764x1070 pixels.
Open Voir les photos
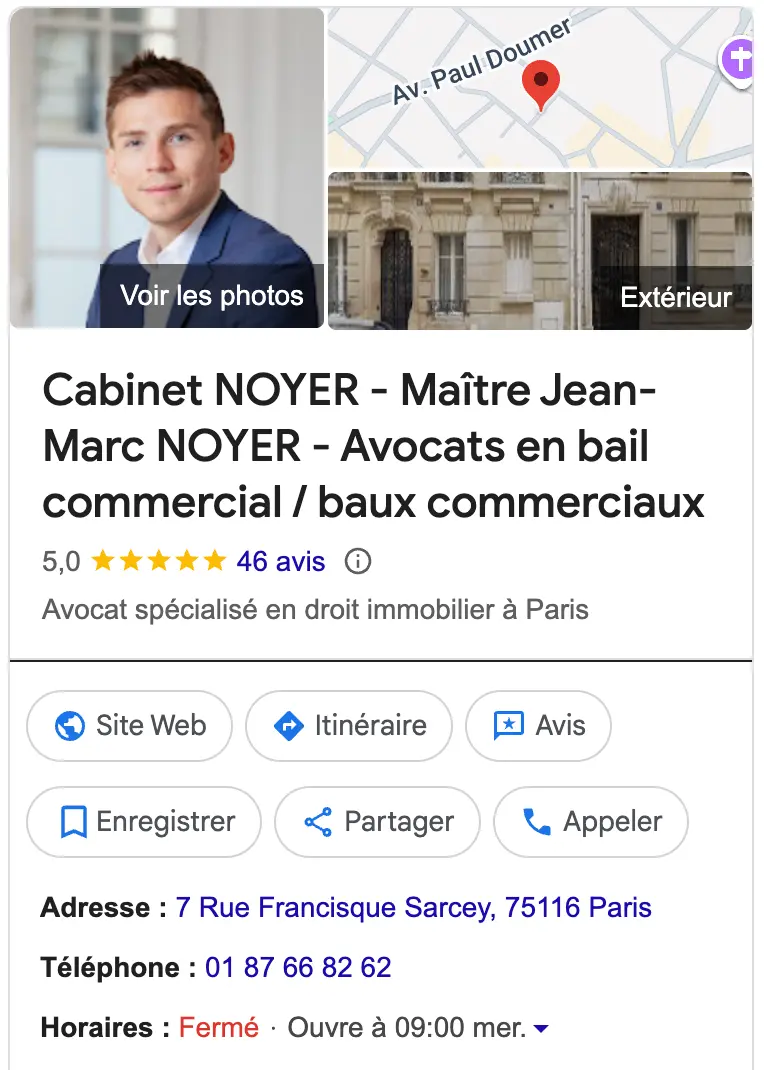tap(210, 296)
